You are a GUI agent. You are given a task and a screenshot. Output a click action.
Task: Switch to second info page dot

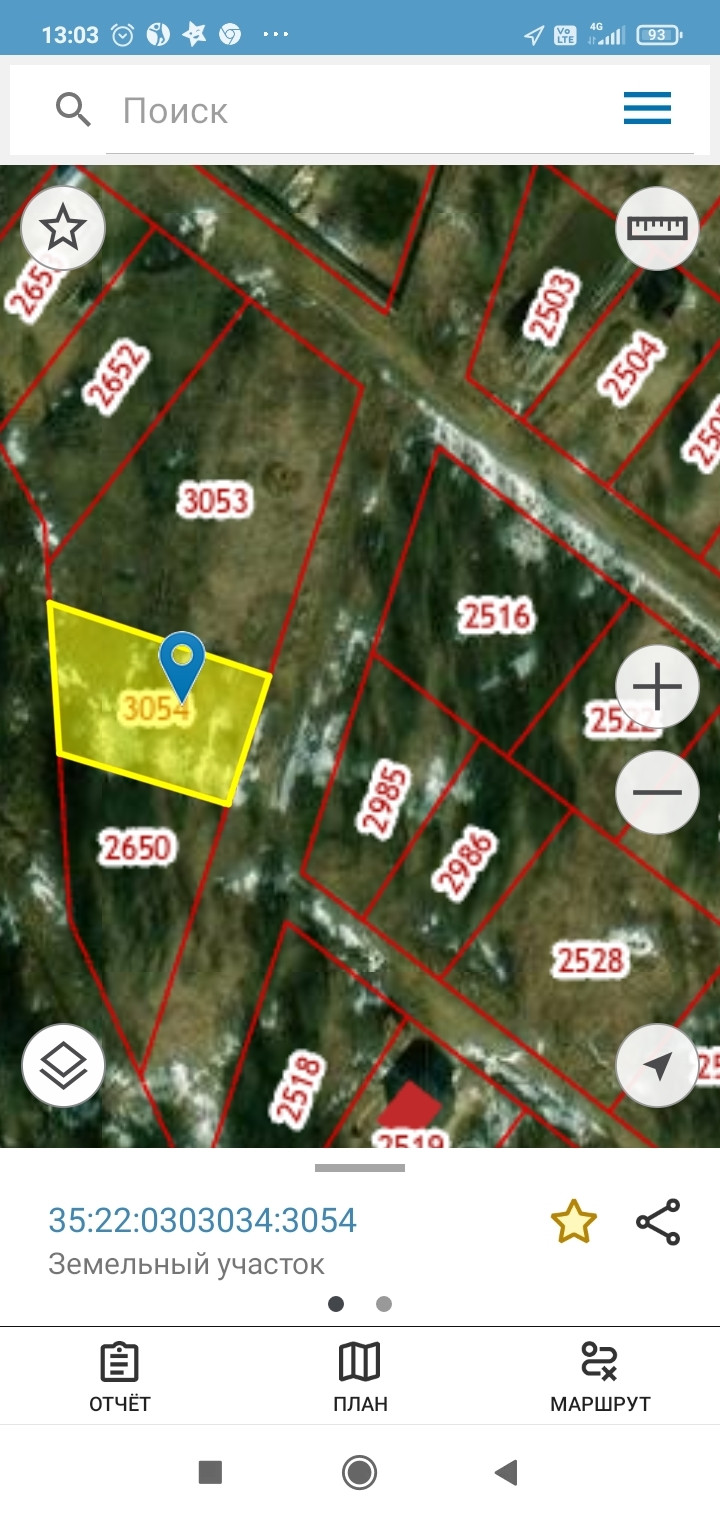click(x=384, y=1304)
